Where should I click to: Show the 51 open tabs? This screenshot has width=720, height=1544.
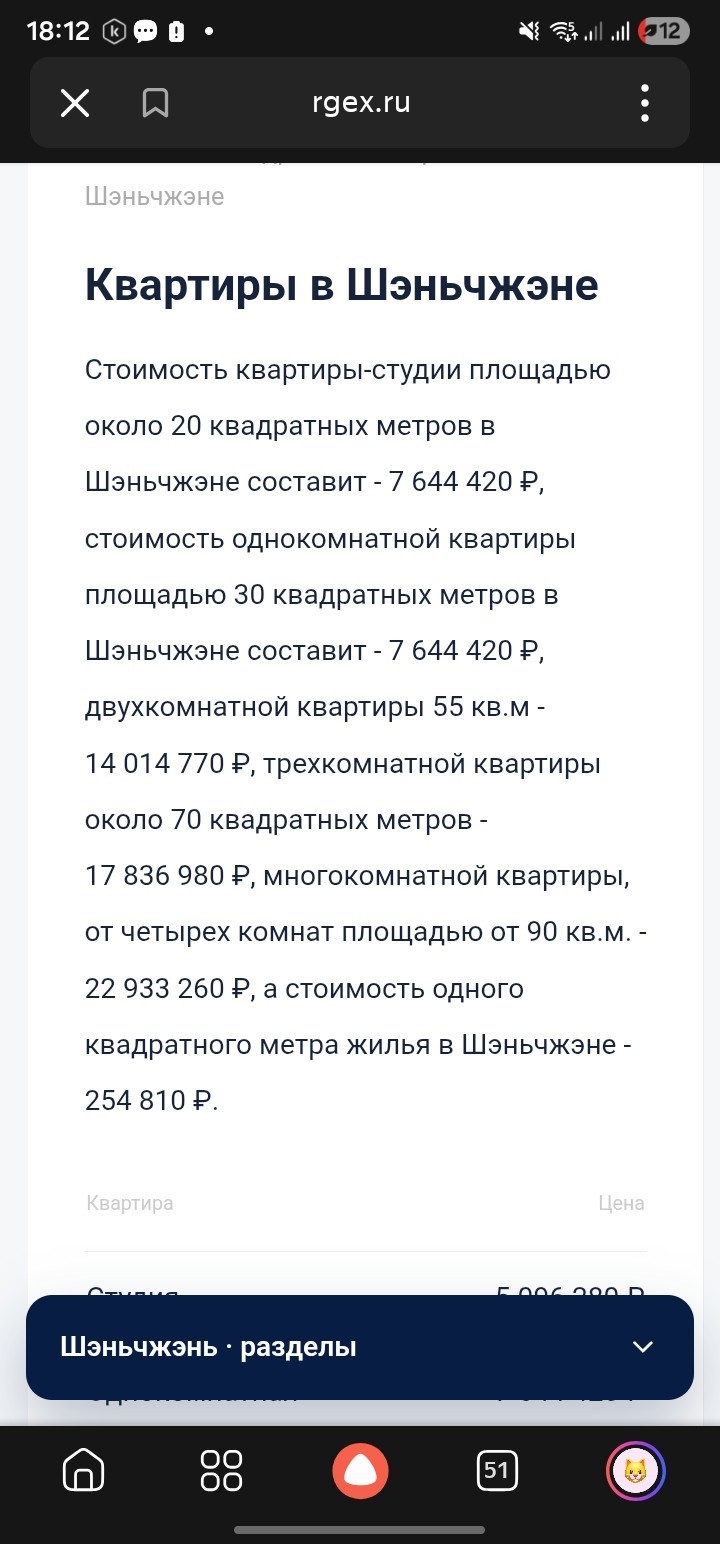pos(497,1471)
